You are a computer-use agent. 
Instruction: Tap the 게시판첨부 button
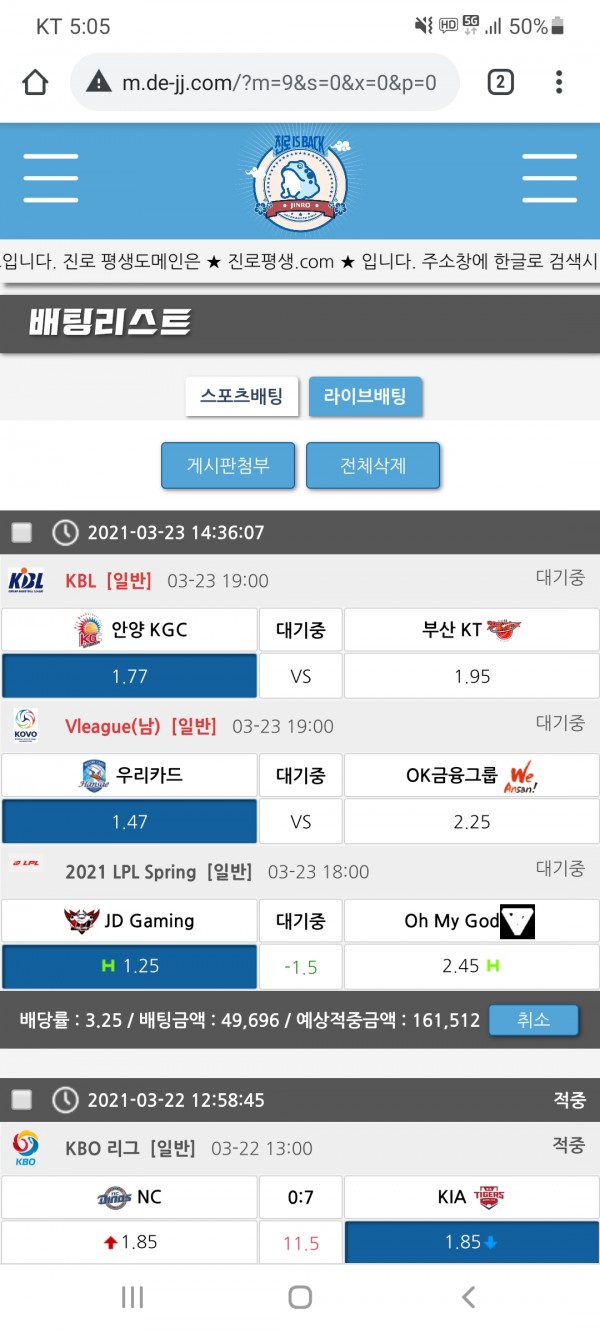[x=228, y=465]
